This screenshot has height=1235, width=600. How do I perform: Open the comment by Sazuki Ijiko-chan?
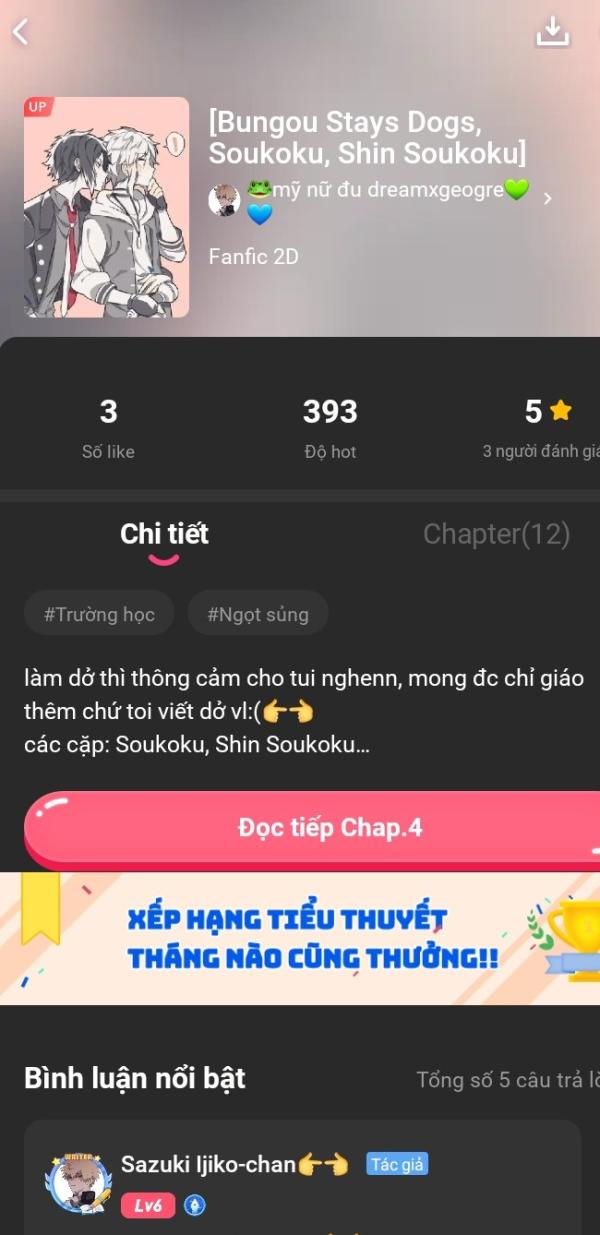(x=302, y=1178)
